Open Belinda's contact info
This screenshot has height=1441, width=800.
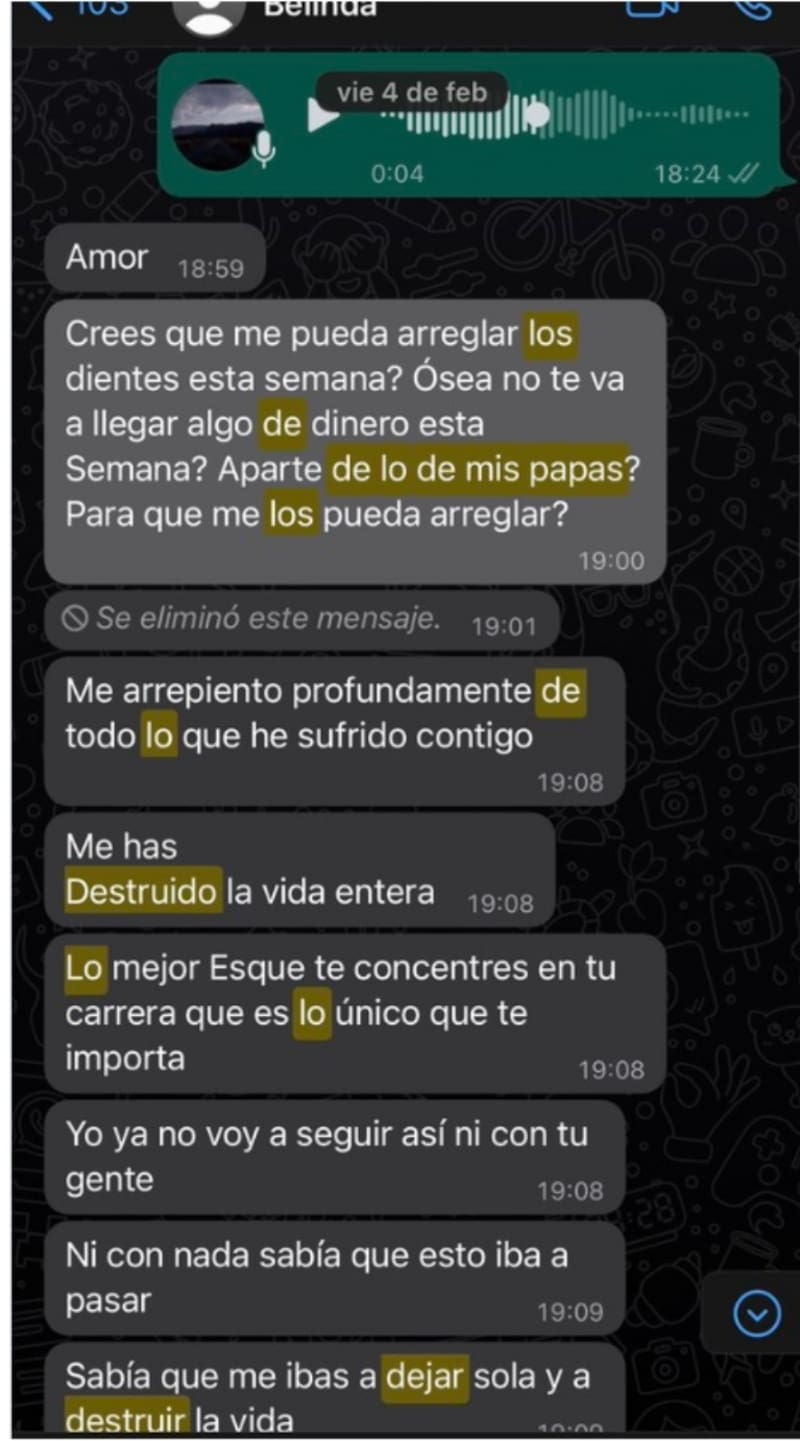[x=320, y=9]
